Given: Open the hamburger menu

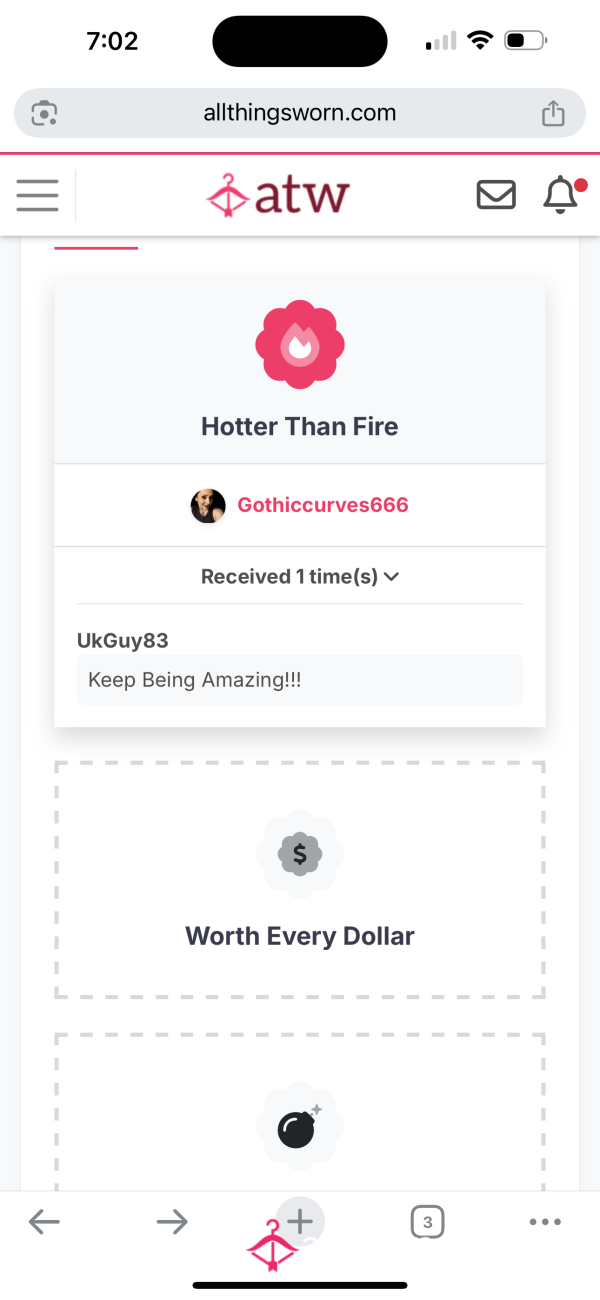Looking at the screenshot, I should 38,194.
